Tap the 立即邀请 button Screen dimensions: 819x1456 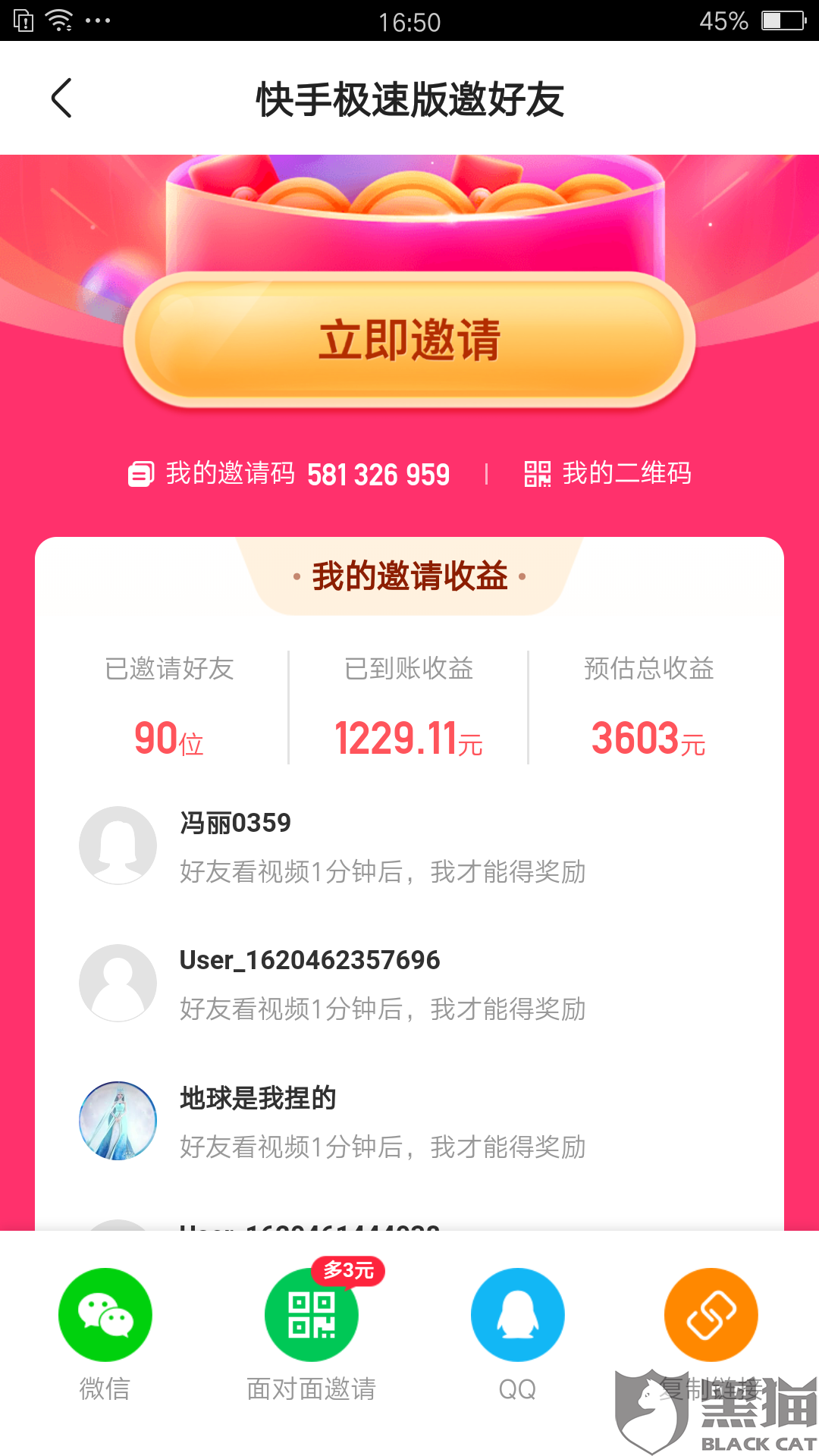(409, 340)
